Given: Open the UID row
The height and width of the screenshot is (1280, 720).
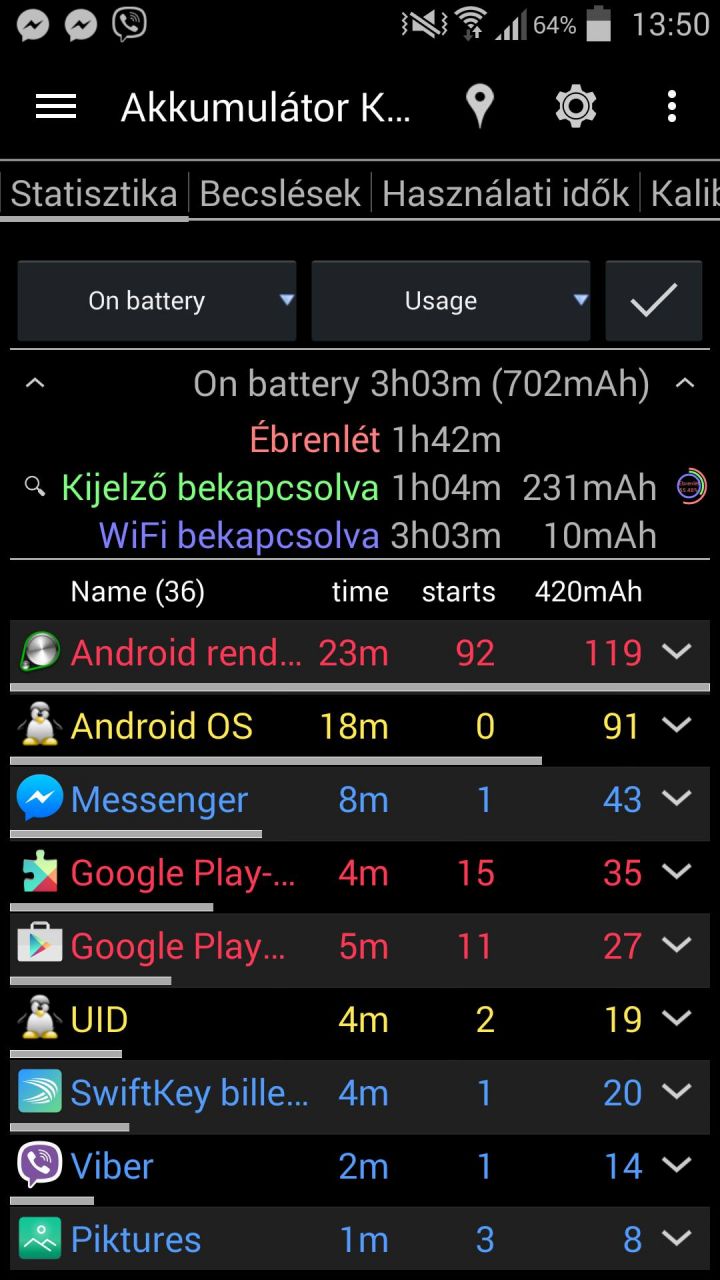Looking at the screenshot, I should coord(360,1021).
